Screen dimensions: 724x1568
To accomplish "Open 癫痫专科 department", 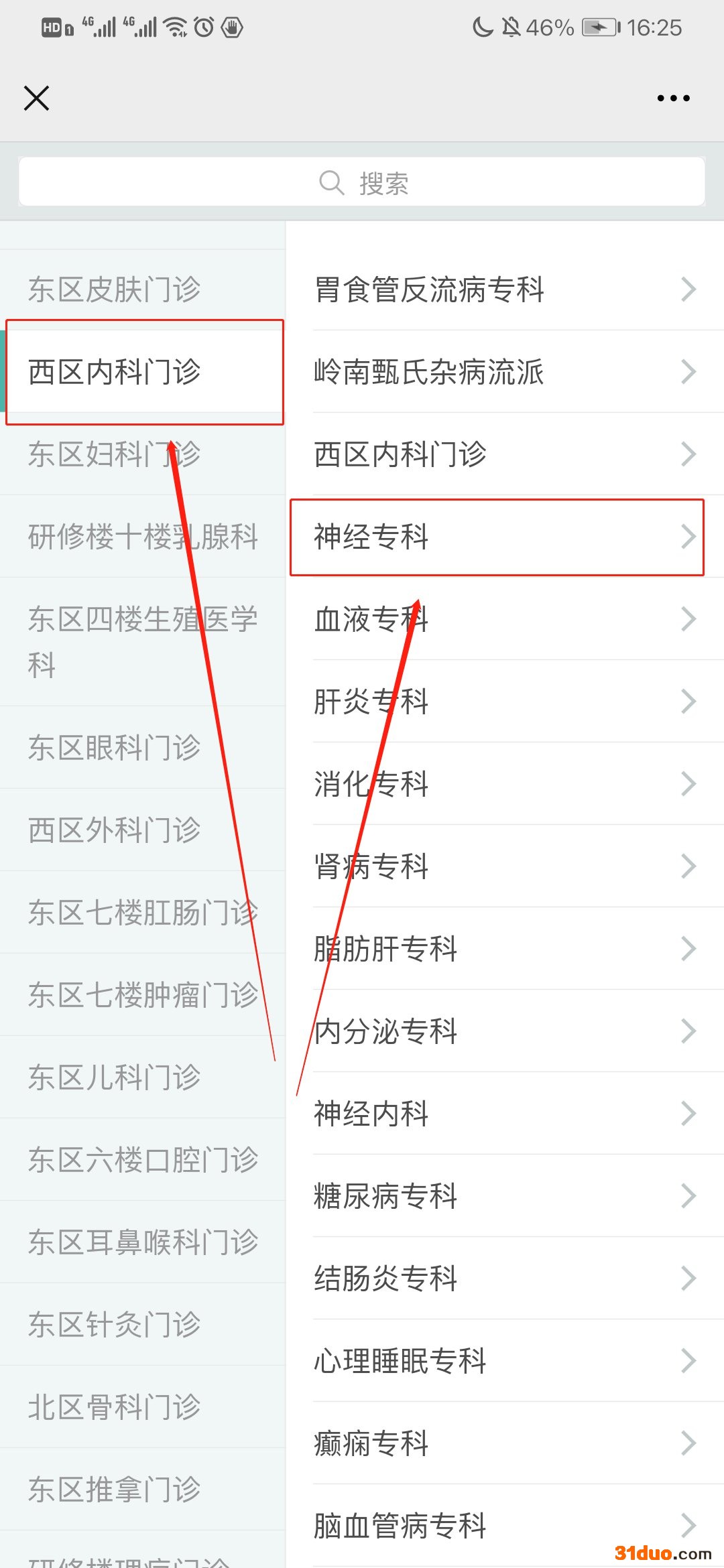I will point(504,1443).
